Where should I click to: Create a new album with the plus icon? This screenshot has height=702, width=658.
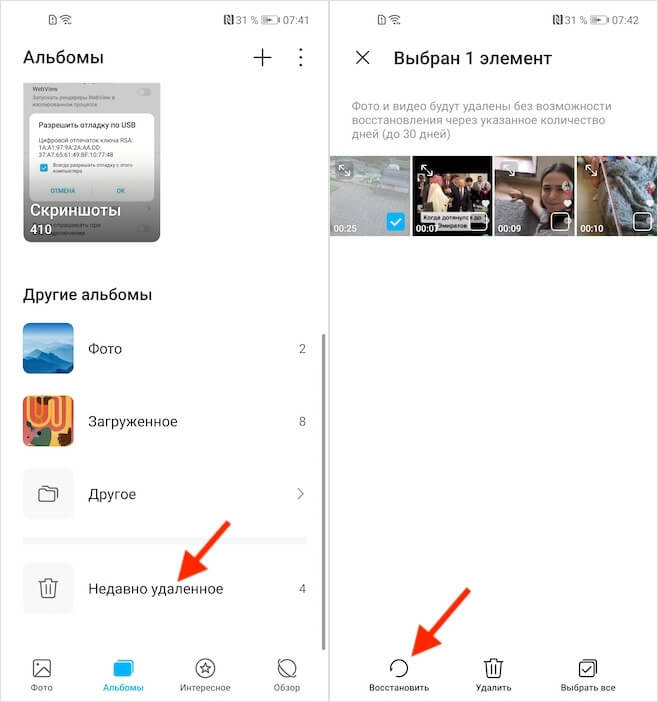pos(262,58)
